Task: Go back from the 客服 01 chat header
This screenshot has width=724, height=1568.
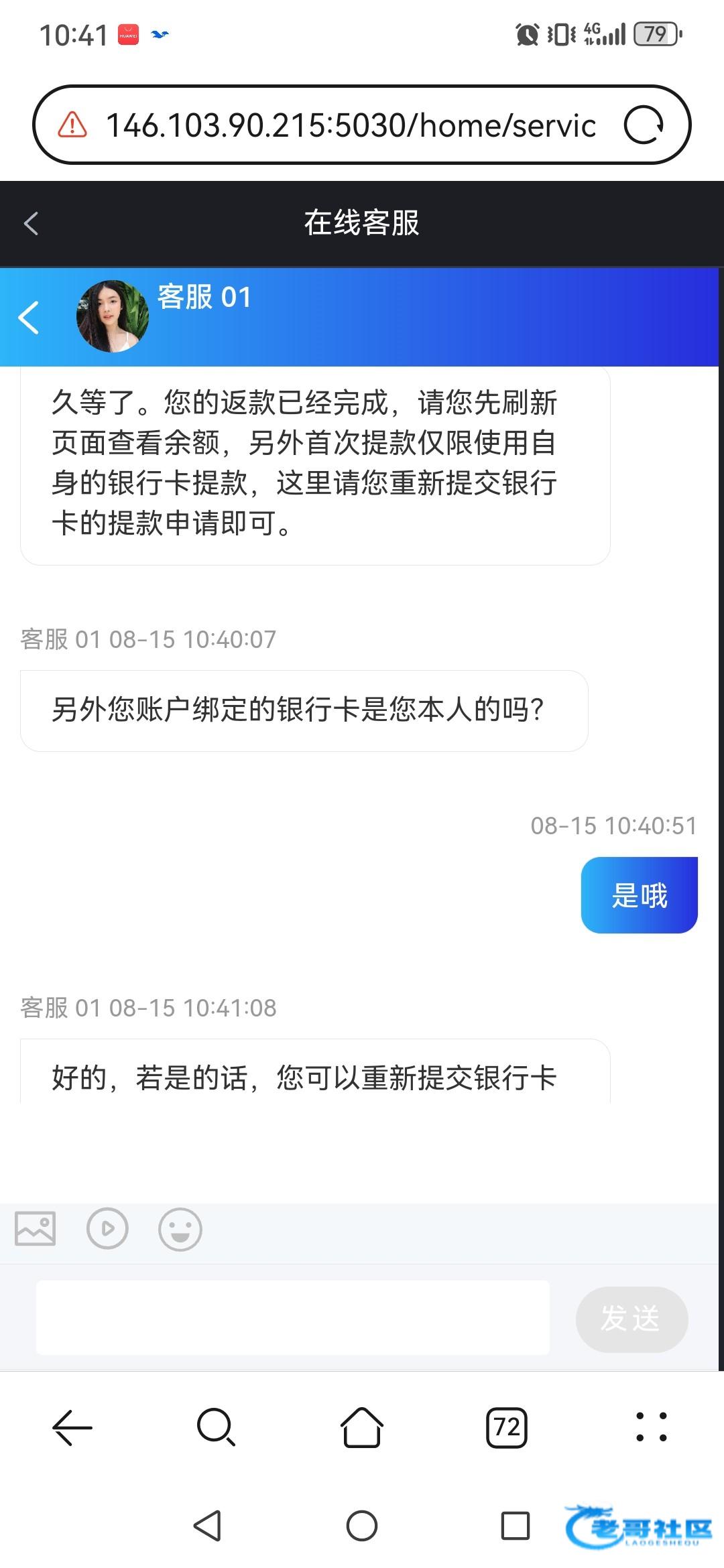Action: (29, 318)
